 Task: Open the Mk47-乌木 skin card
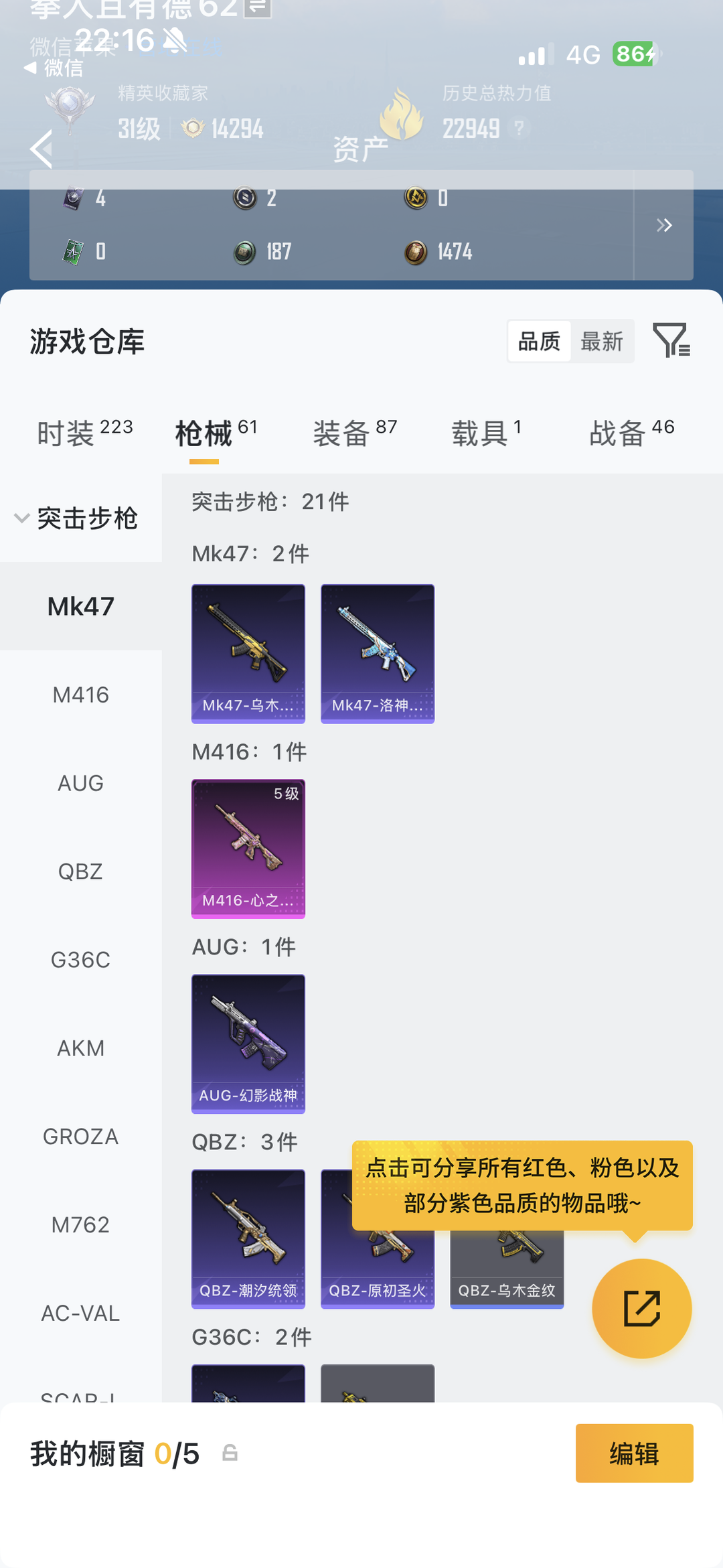click(x=248, y=653)
